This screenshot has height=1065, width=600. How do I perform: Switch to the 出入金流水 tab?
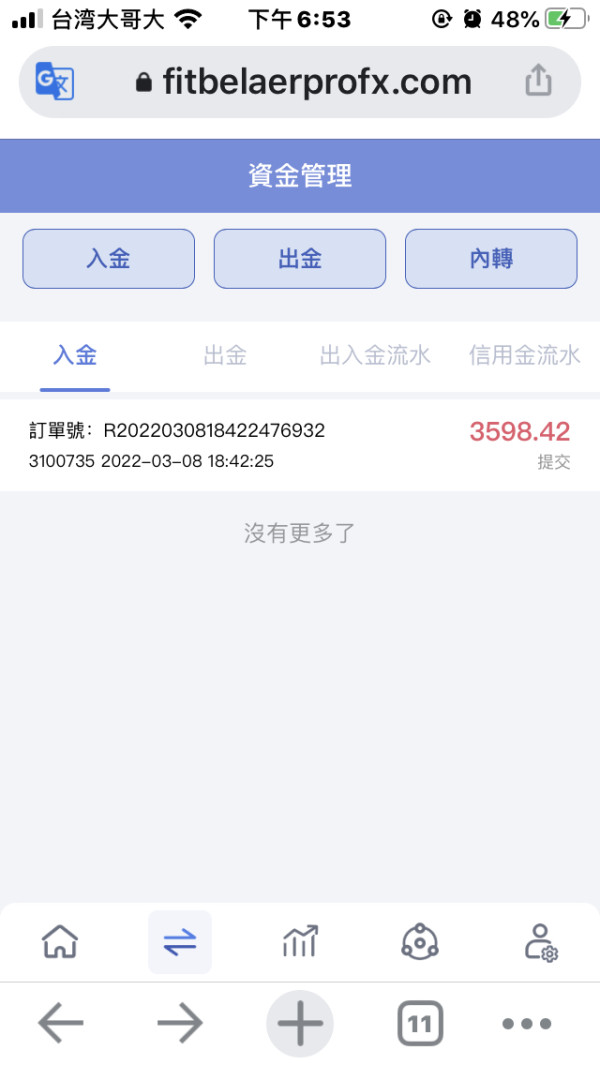point(375,355)
